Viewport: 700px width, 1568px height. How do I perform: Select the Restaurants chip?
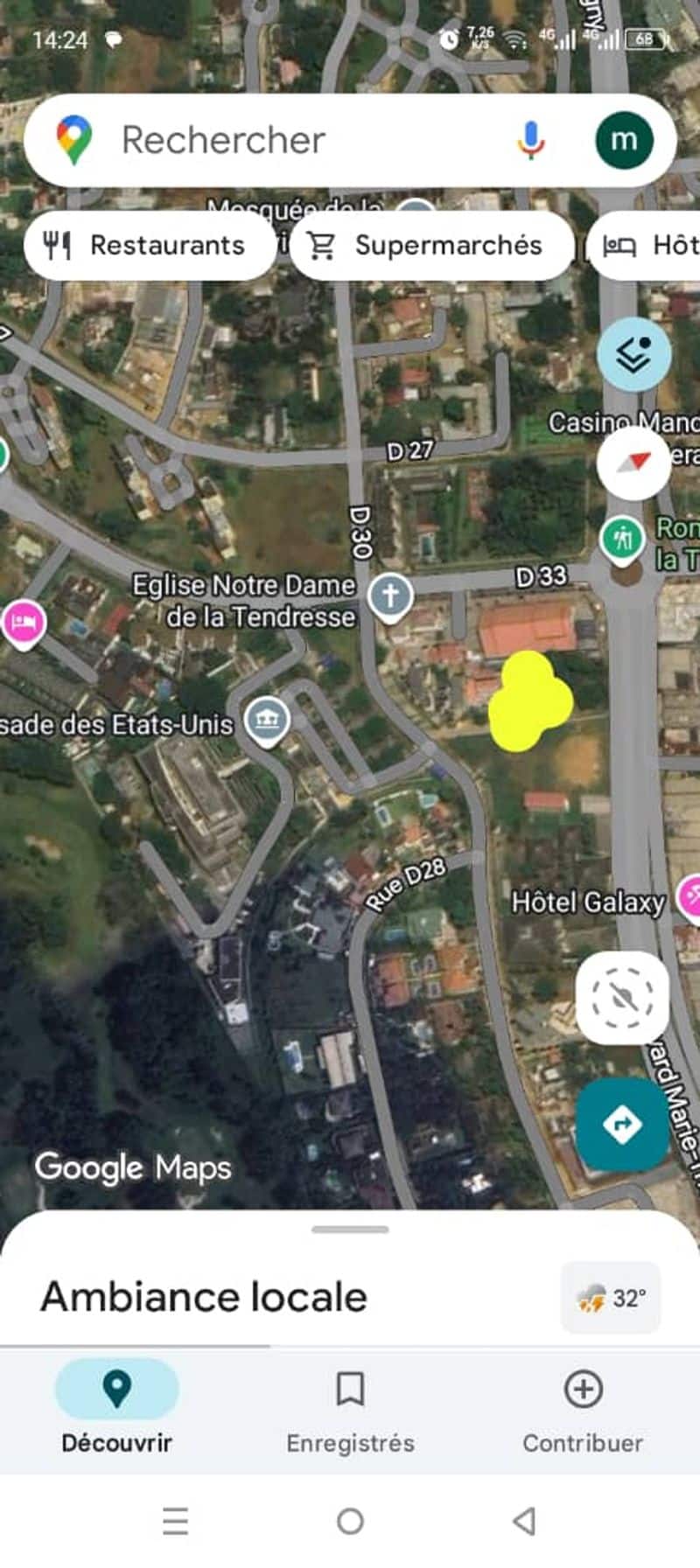[147, 246]
